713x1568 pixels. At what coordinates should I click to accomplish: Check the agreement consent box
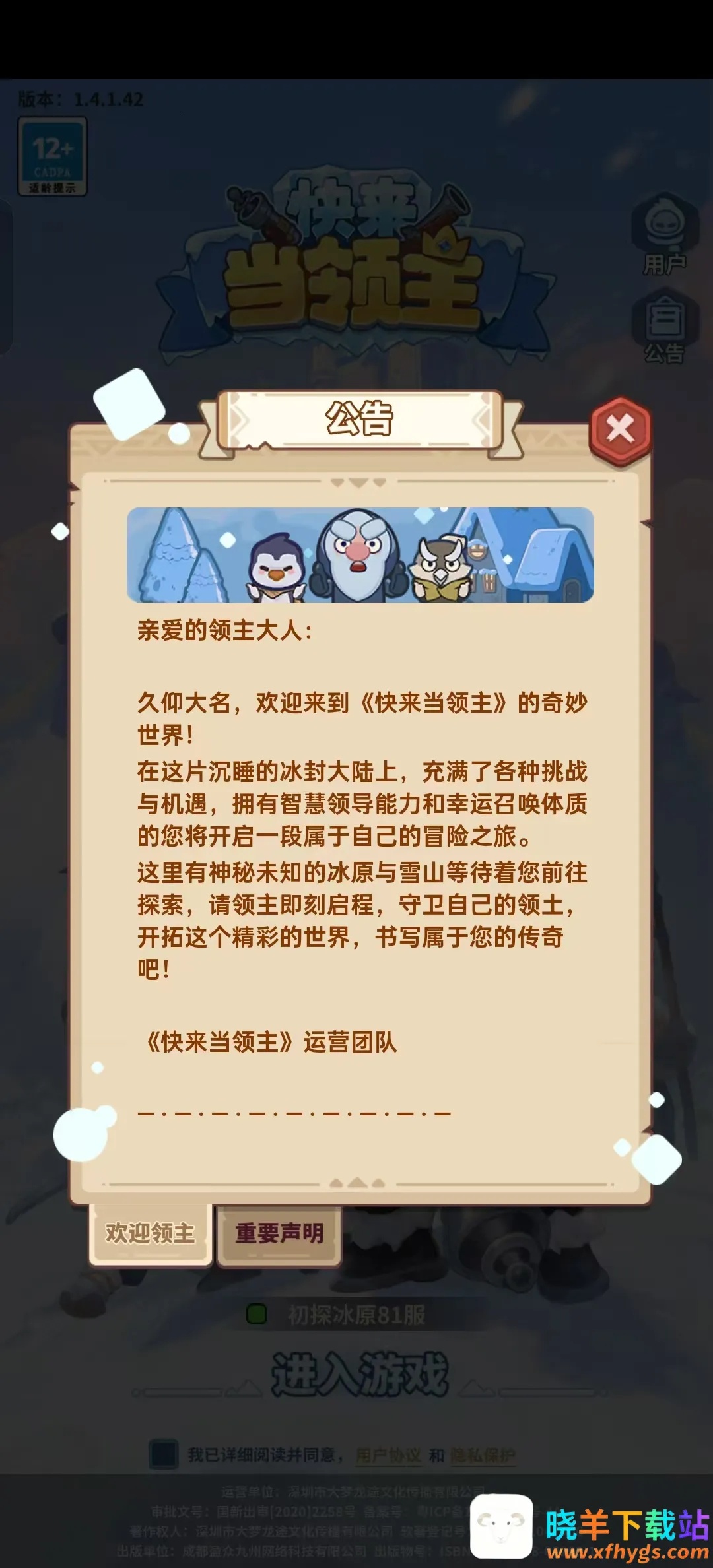pos(164,1454)
